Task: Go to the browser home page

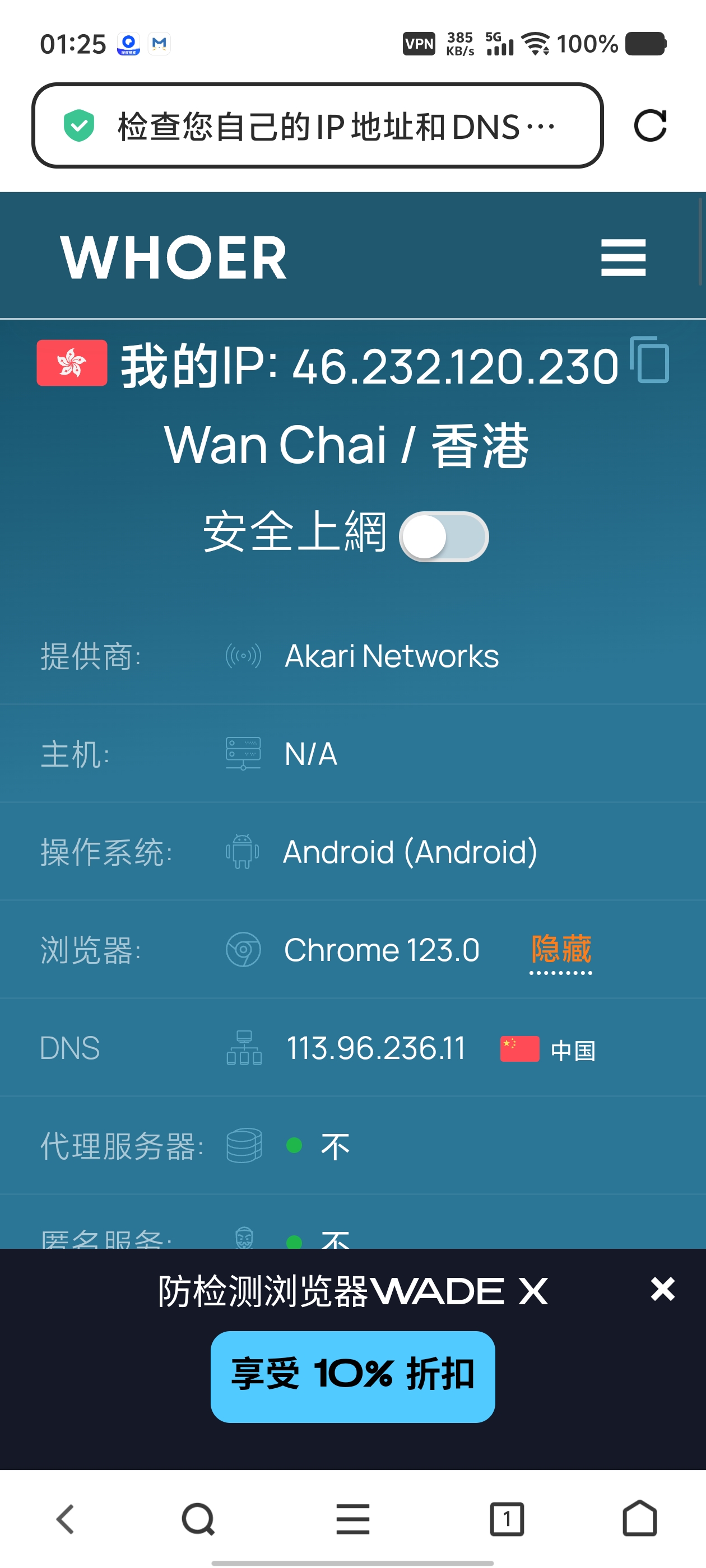Action: [640, 1519]
